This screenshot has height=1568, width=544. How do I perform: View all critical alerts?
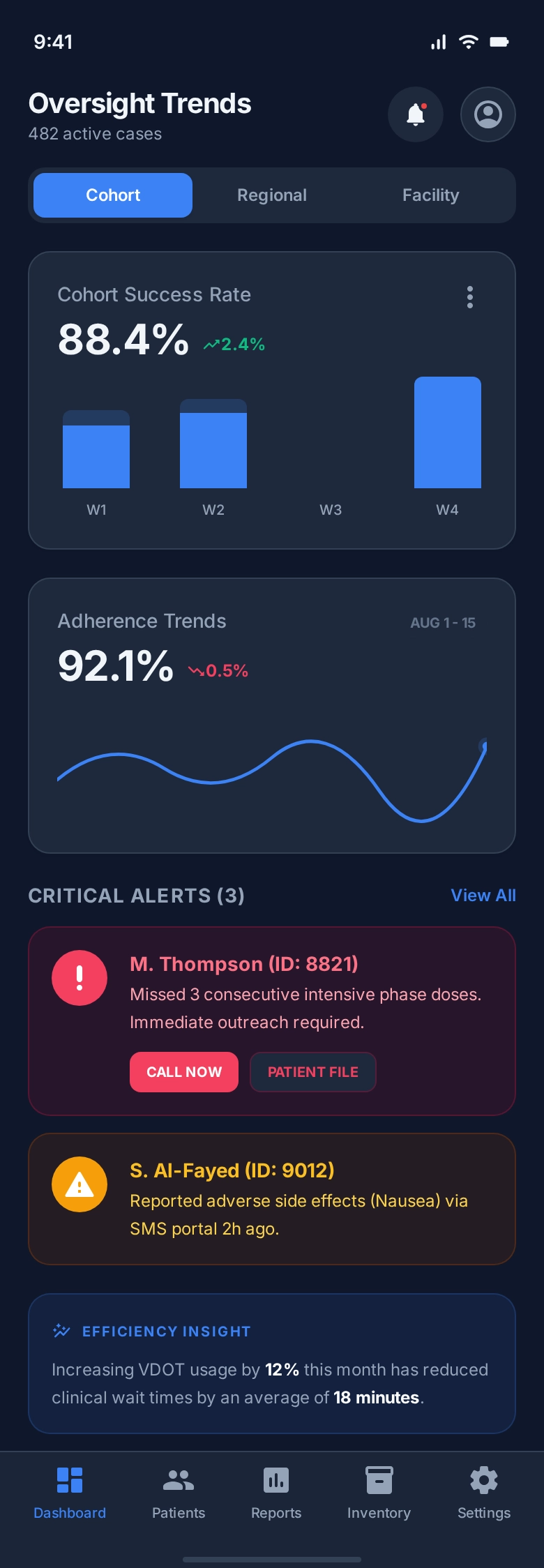(x=483, y=896)
